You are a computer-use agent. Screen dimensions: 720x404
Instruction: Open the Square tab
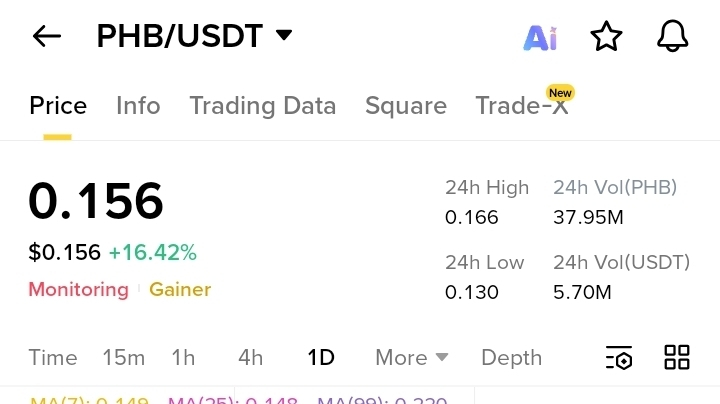405,106
